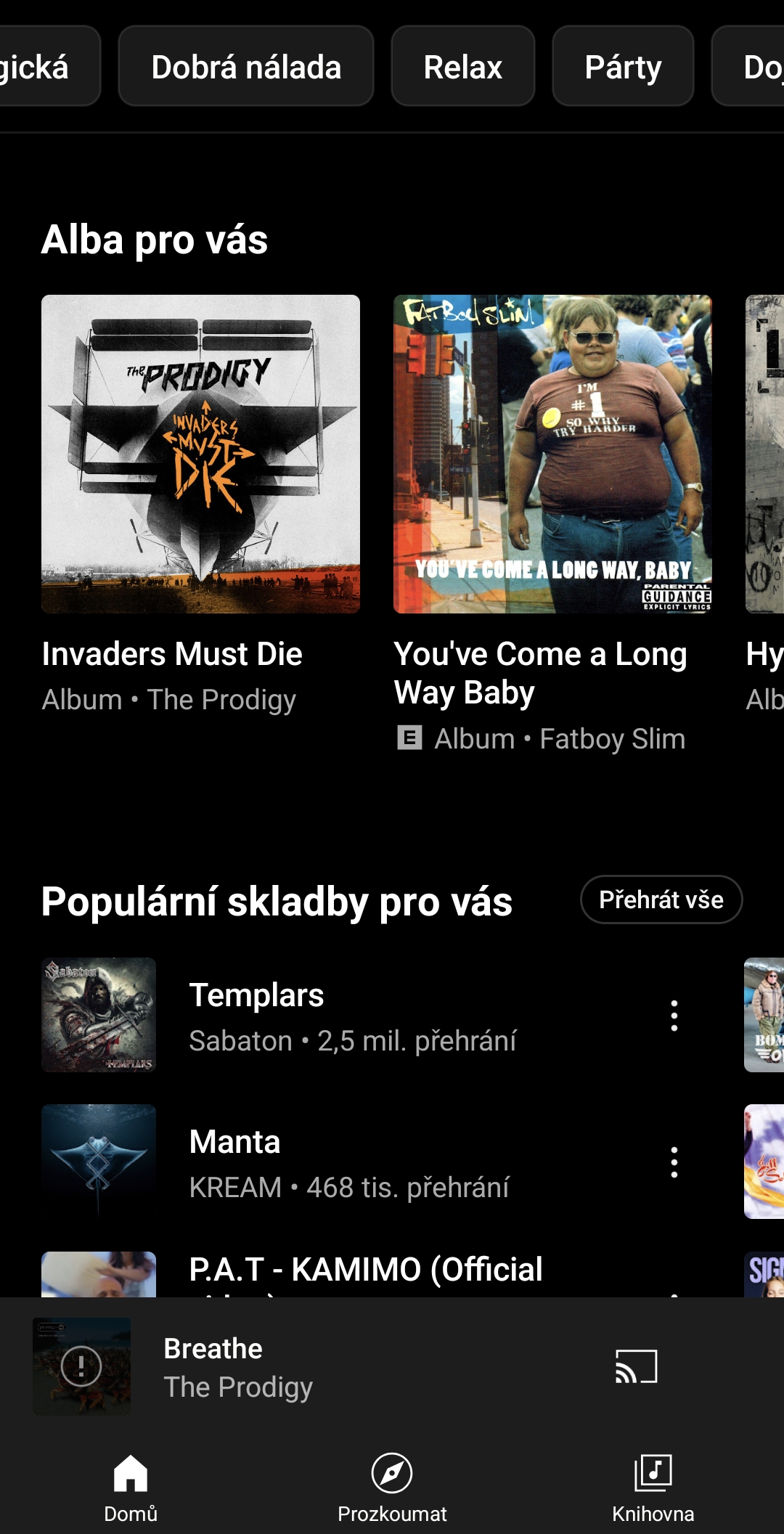The height and width of the screenshot is (1534, 784).
Task: Open more options for Manta
Action: pyautogui.click(x=674, y=1162)
